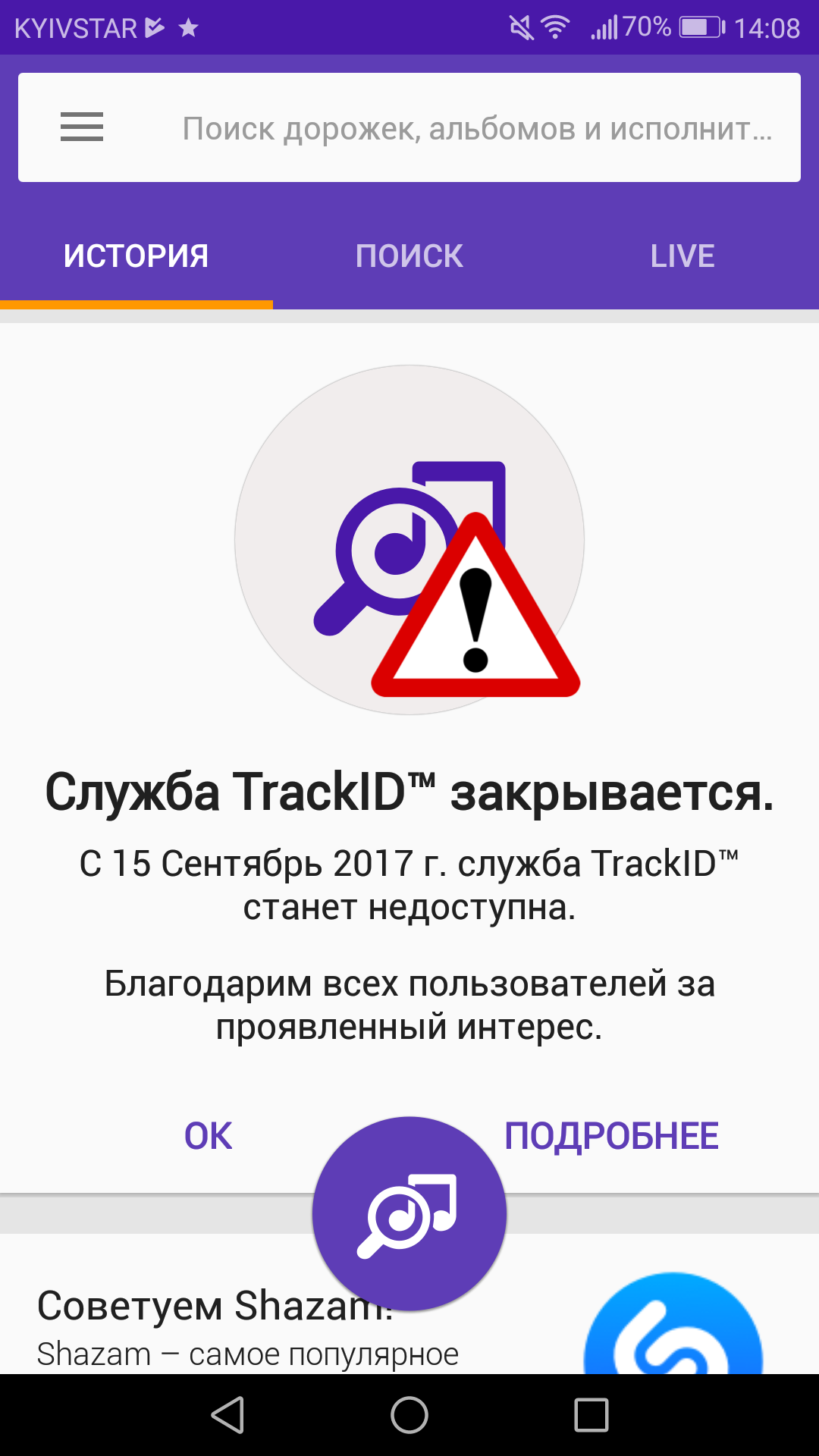Select the ИСТОРИЯ tab
This screenshot has height=1456, width=819.
coord(136,256)
